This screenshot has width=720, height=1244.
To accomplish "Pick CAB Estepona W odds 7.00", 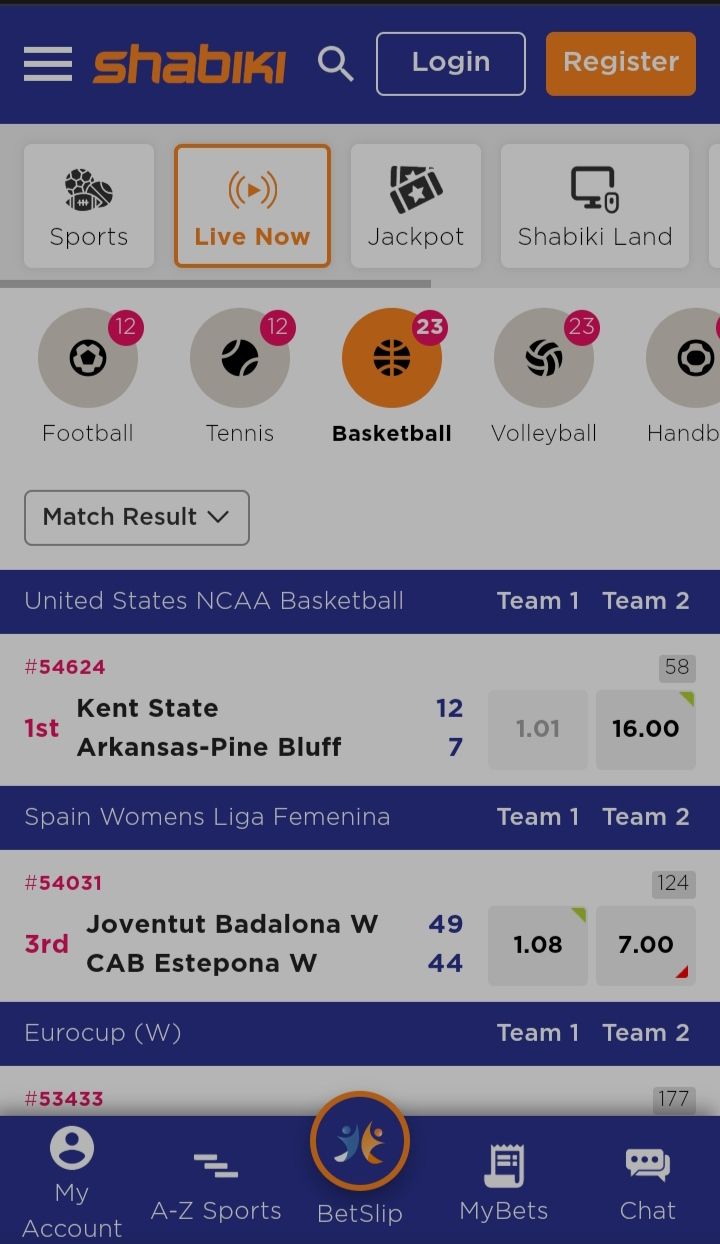I will pos(646,945).
